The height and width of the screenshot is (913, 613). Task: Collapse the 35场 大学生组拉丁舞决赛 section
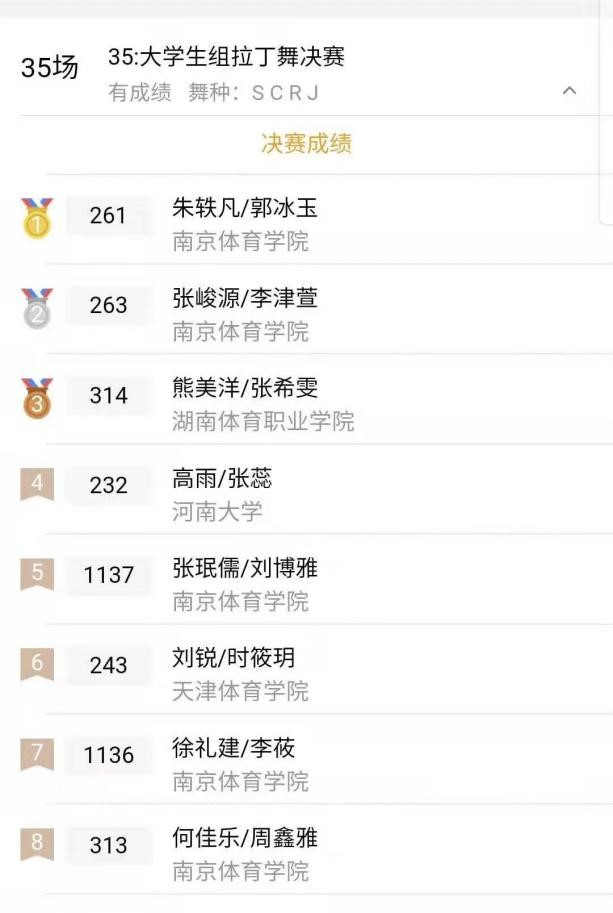tap(569, 91)
